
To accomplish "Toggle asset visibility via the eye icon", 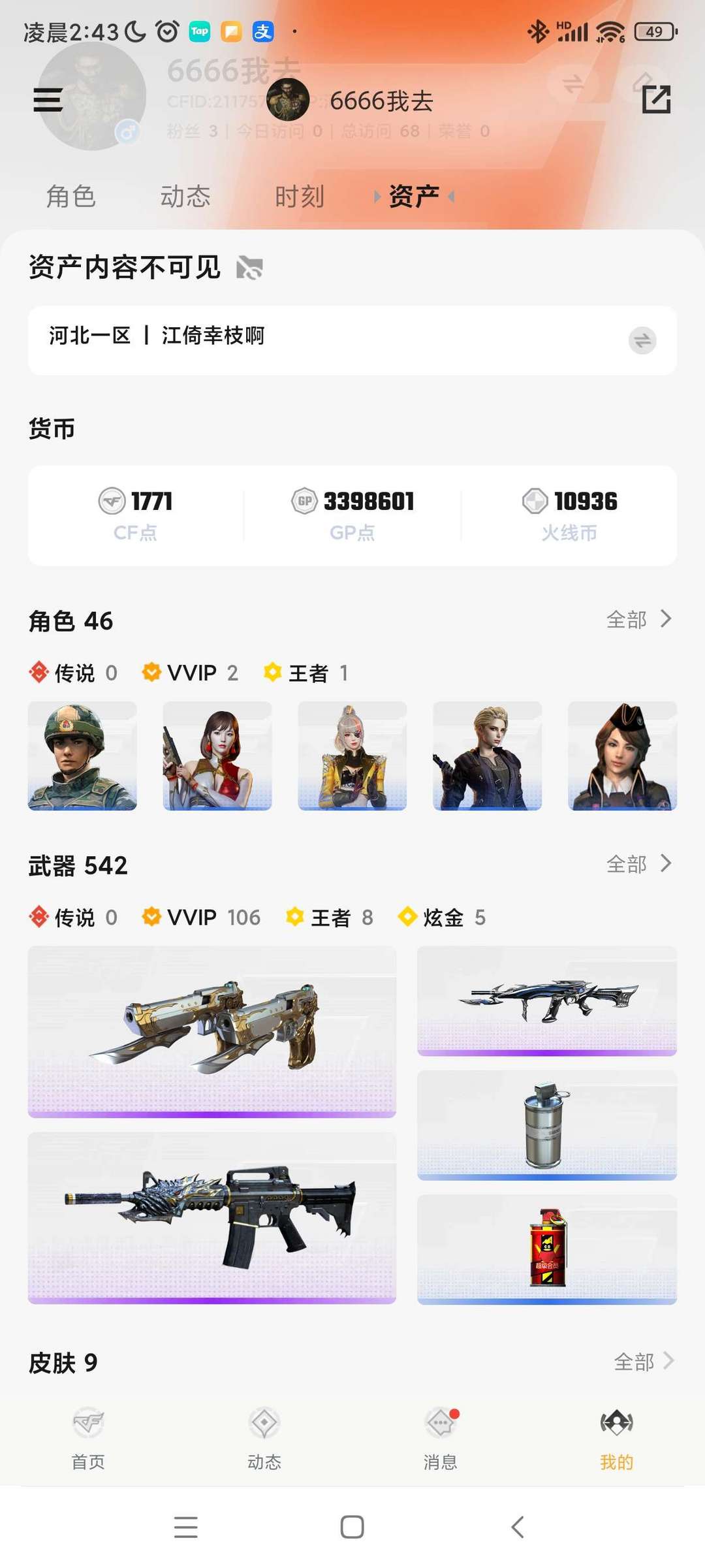I will click(x=250, y=266).
